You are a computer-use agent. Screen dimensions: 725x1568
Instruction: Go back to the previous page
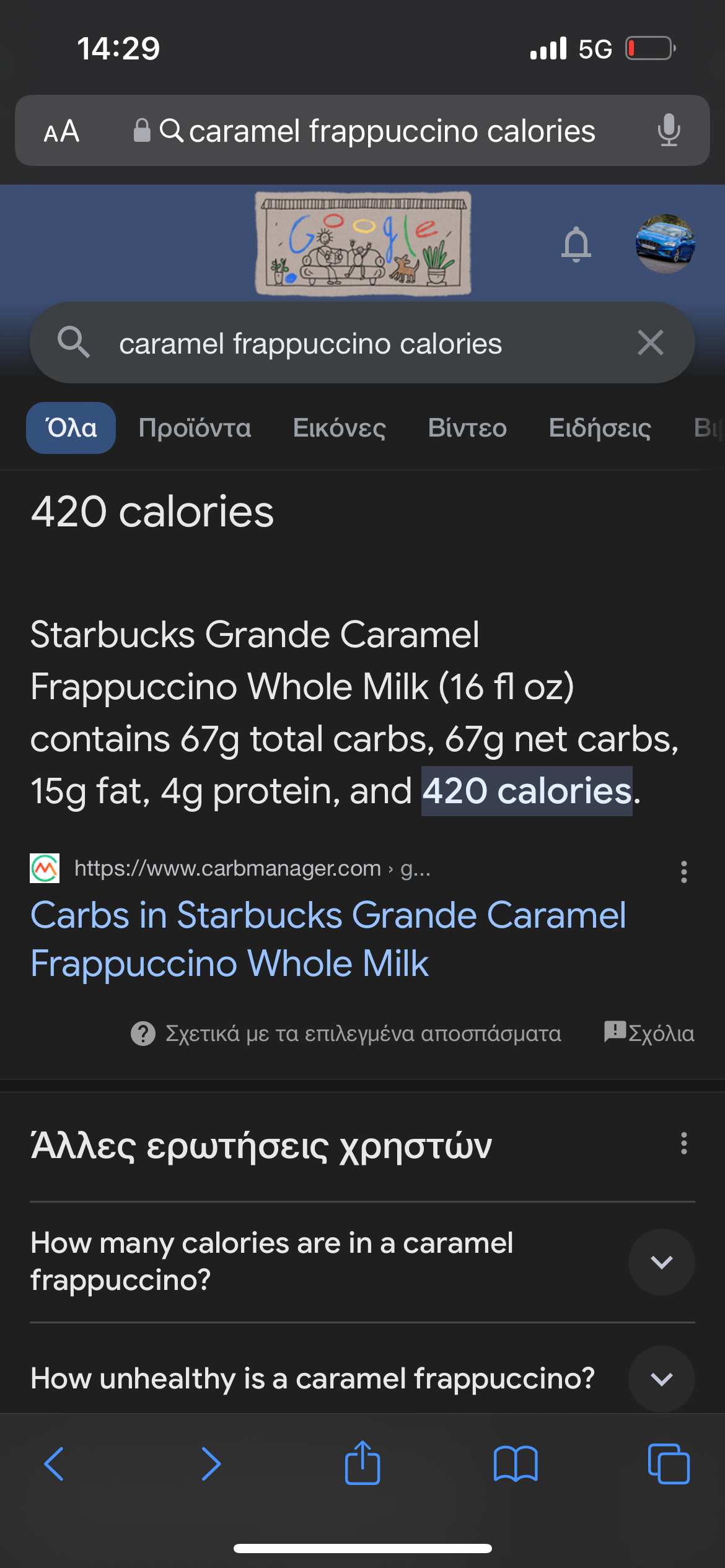[x=55, y=1464]
